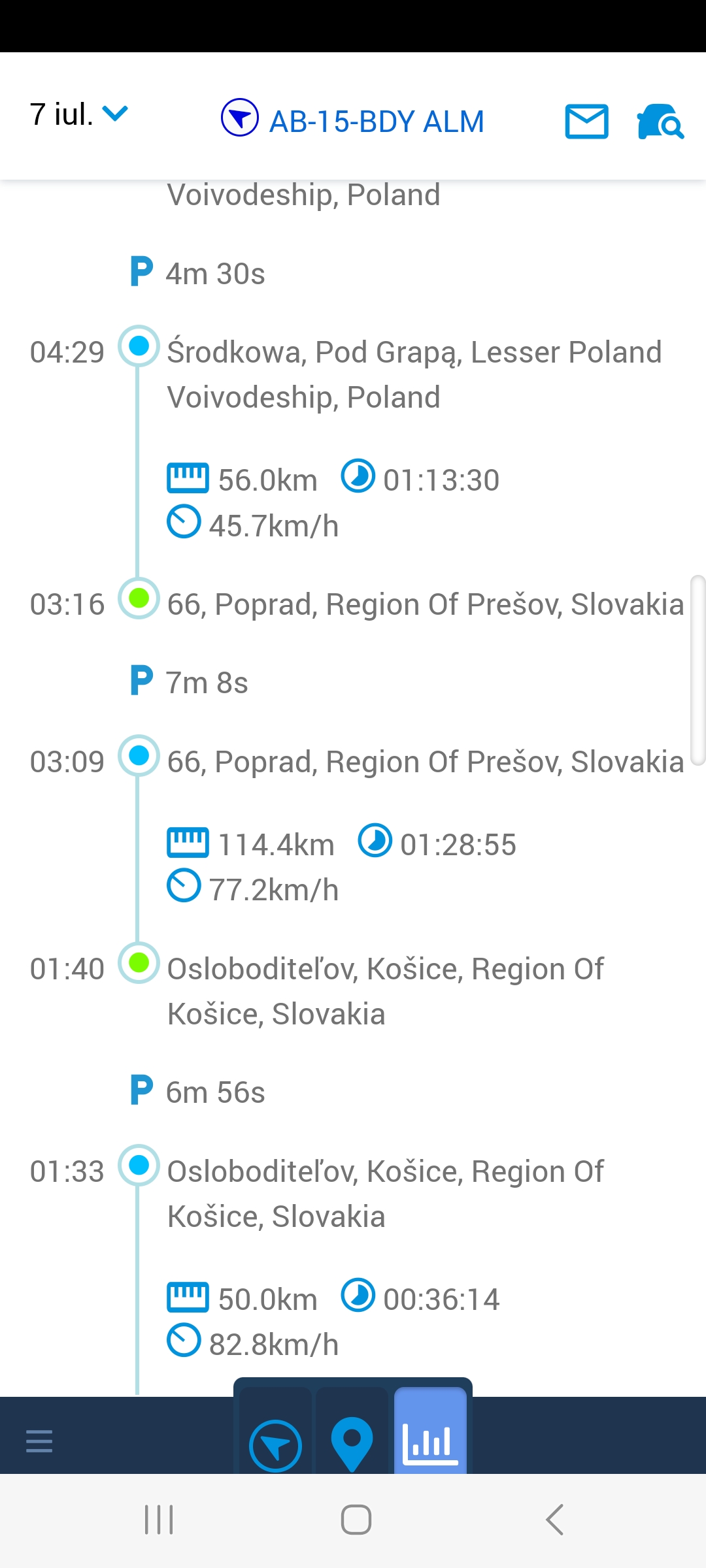Switch to the navigation arrow tab
The height and width of the screenshot is (1568, 706).
point(275,1444)
